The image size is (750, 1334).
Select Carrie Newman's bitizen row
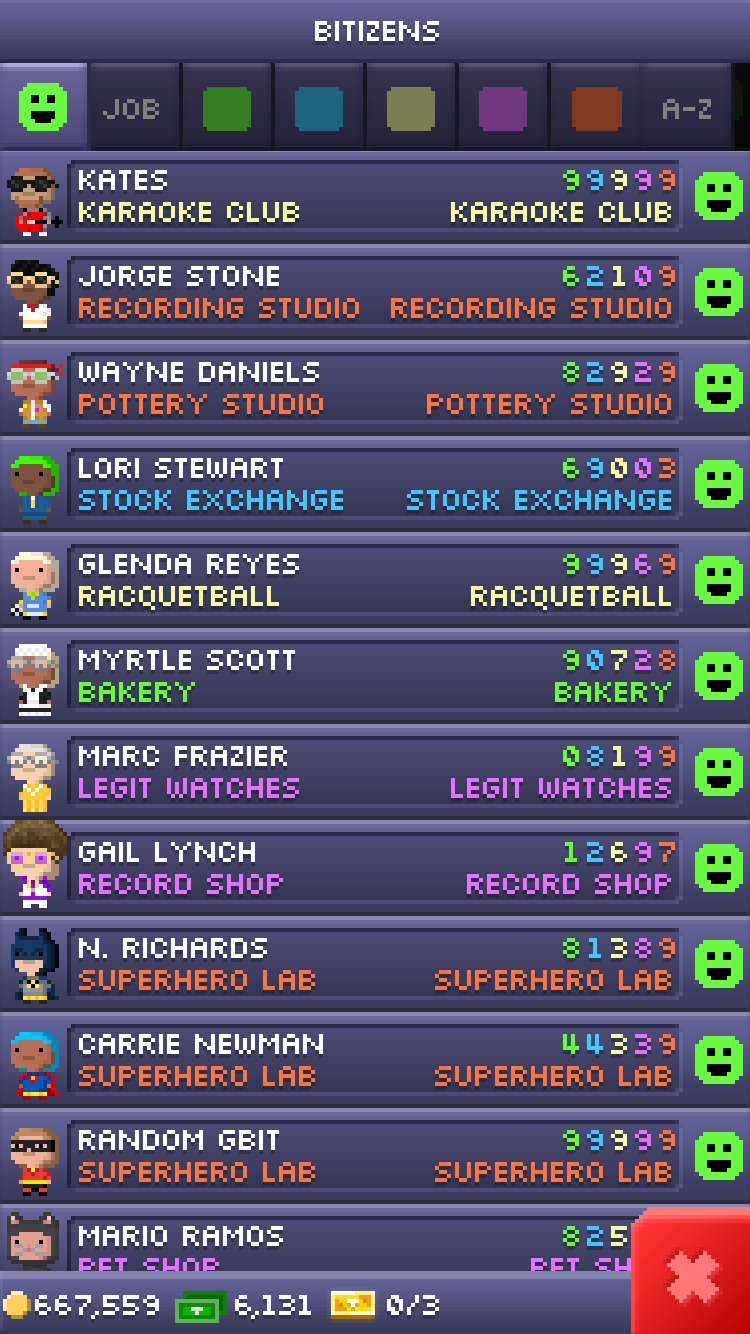[x=374, y=1061]
